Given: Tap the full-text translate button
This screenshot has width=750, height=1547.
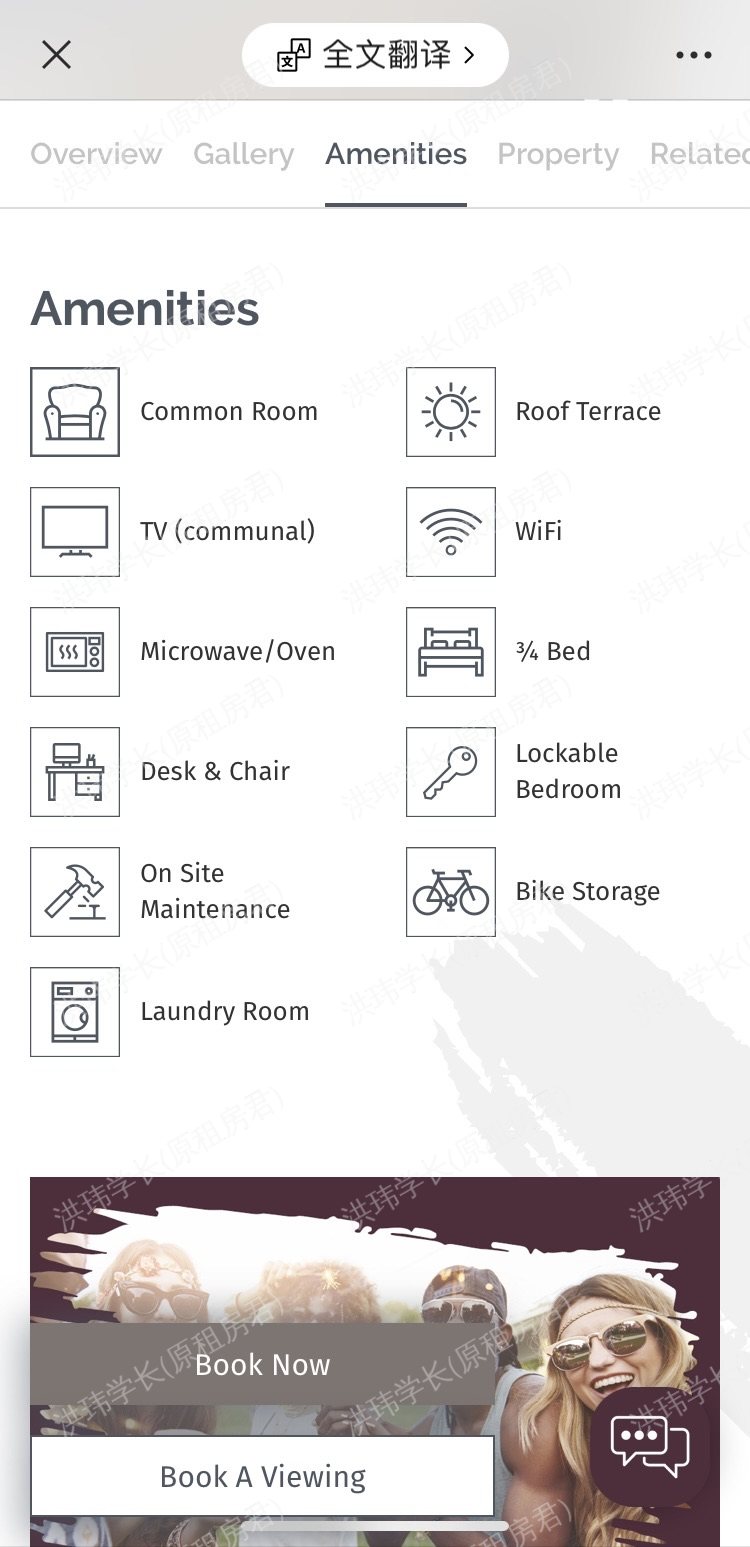Looking at the screenshot, I should (375, 55).
